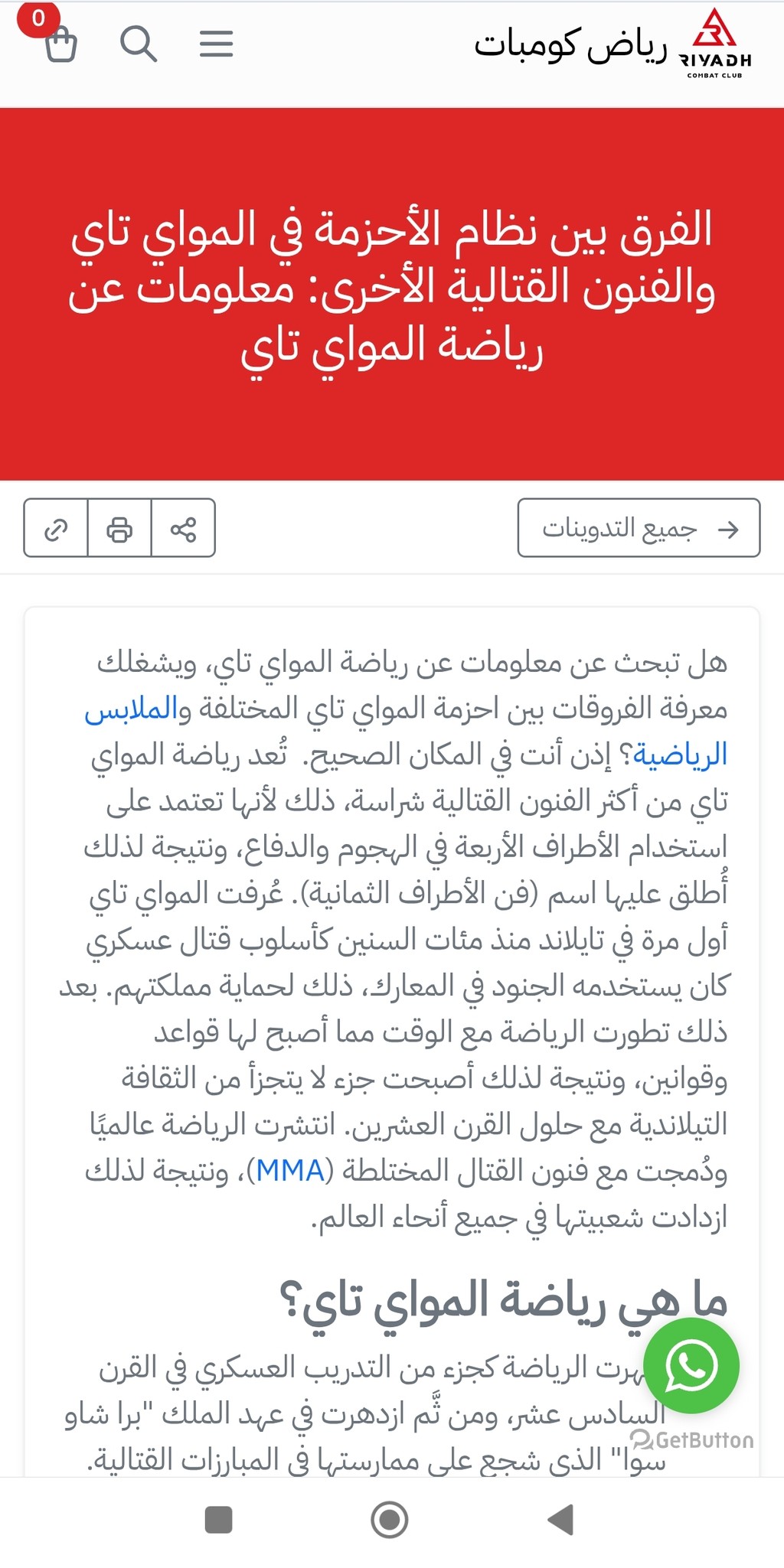Follow the MMA link
The width and height of the screenshot is (784, 1568).
pyautogui.click(x=291, y=1171)
